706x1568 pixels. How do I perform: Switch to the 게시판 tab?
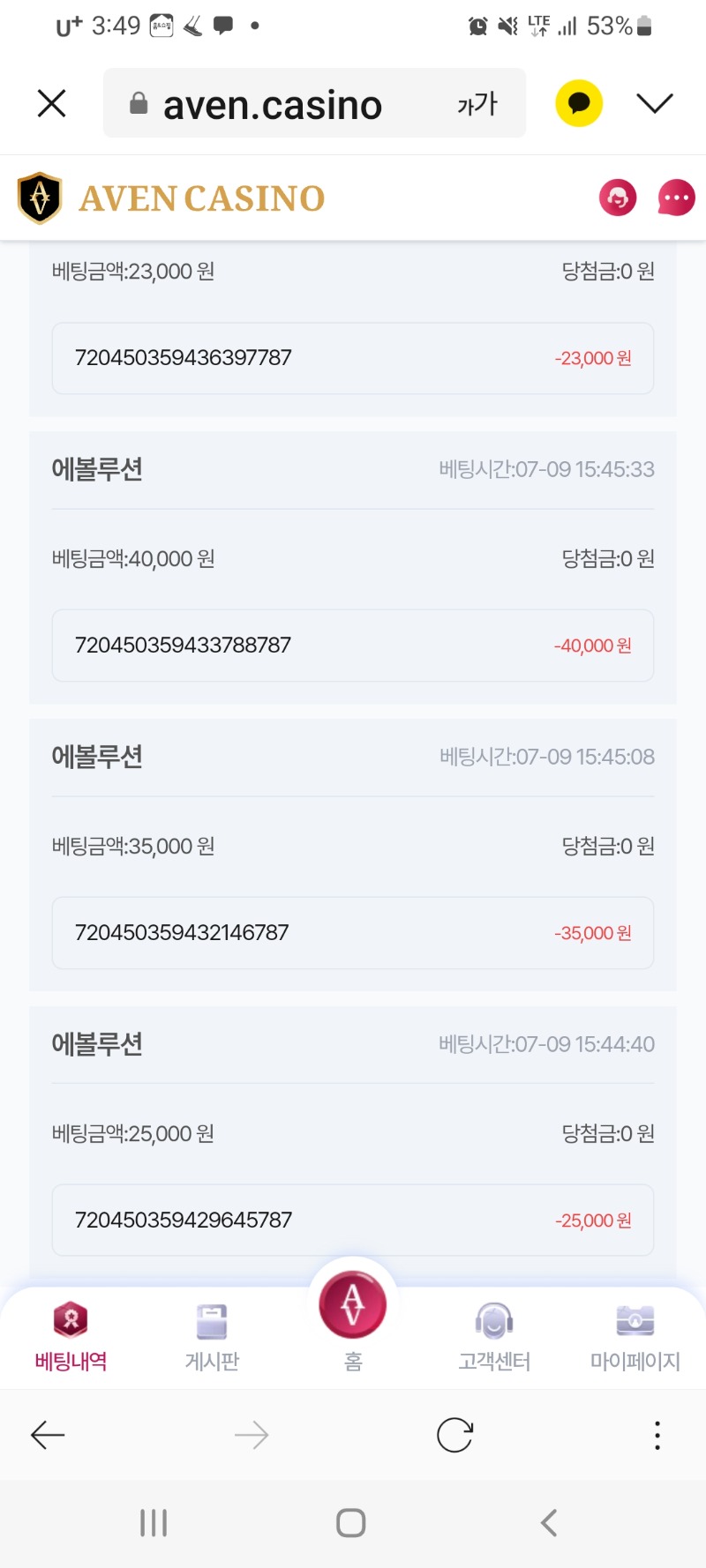coord(212,1337)
